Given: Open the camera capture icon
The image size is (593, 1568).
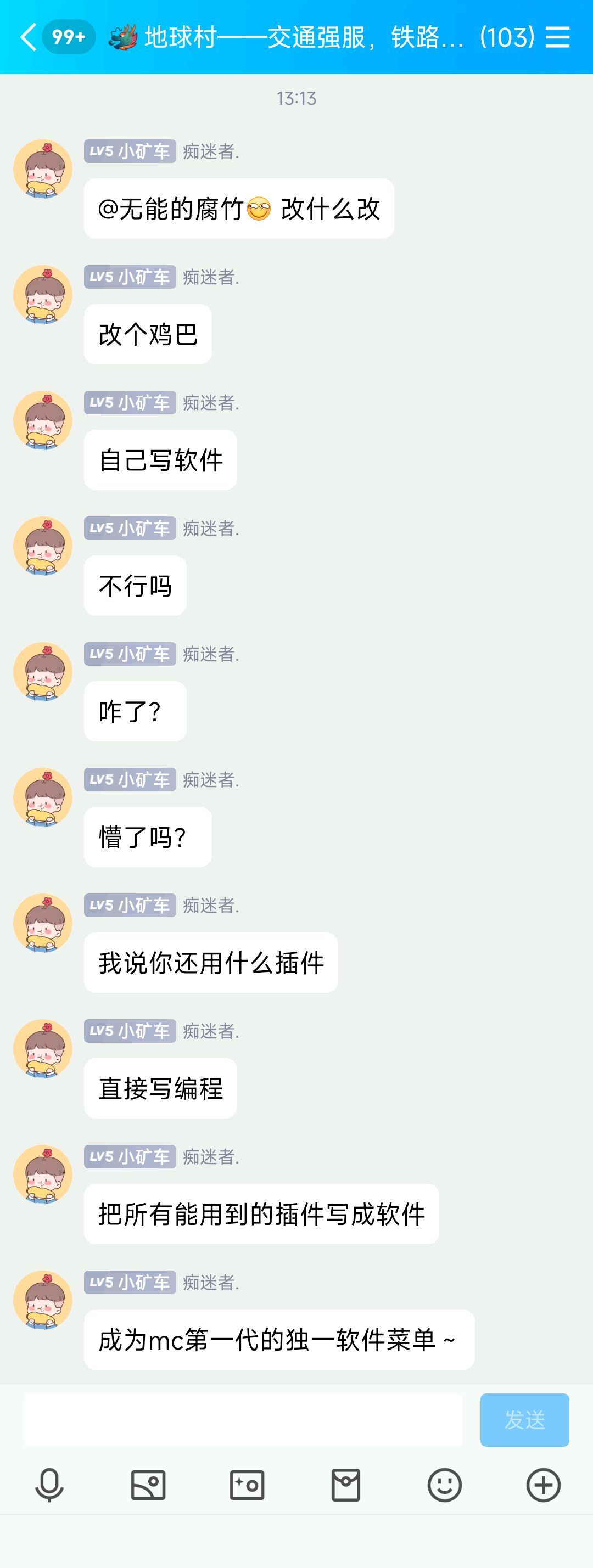Looking at the screenshot, I should (247, 1485).
